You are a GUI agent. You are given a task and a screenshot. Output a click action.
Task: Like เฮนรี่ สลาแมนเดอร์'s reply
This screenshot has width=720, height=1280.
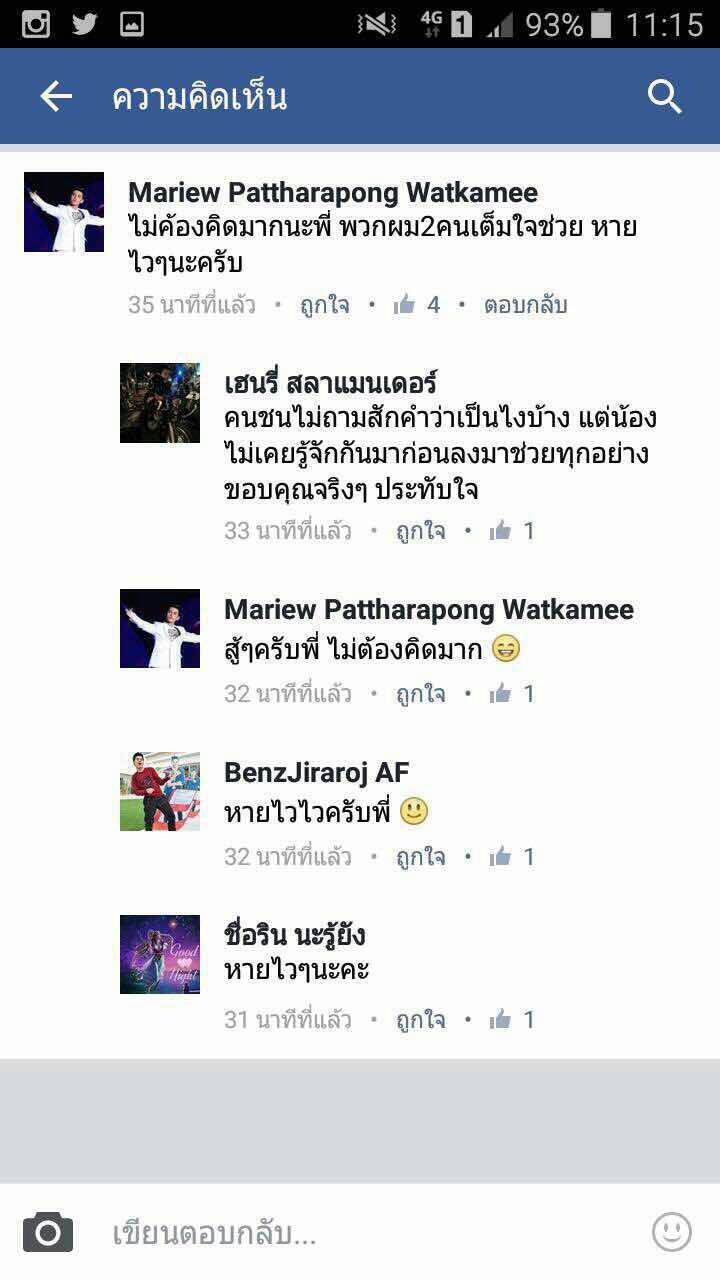(420, 531)
